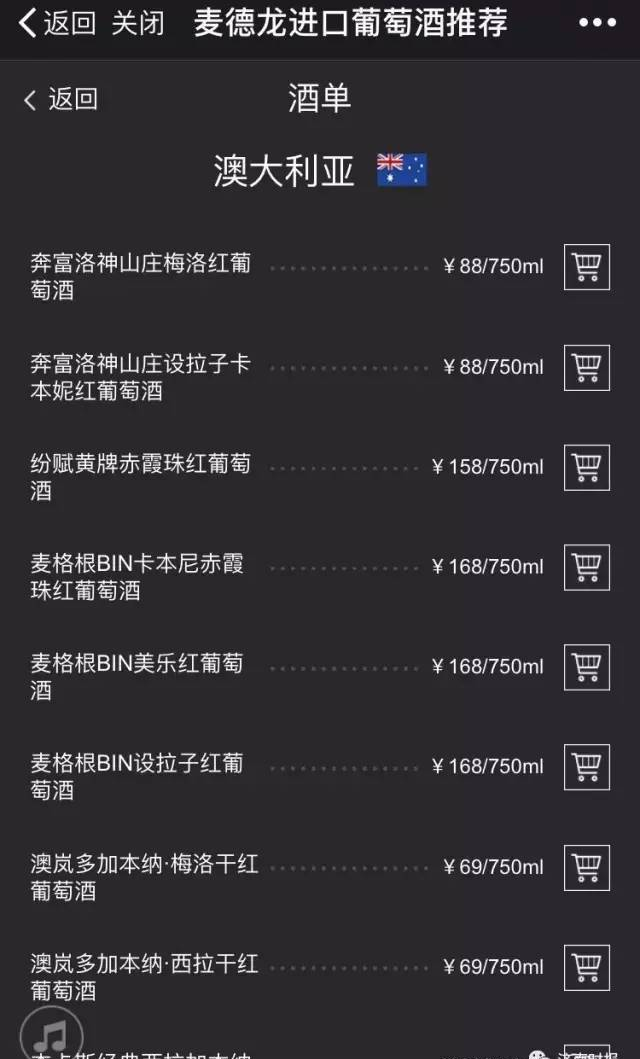Screen dimensions: 640x1059
Task: Add 澳岚多加本纳·西拉干红 to cart
Action: pos(587,968)
